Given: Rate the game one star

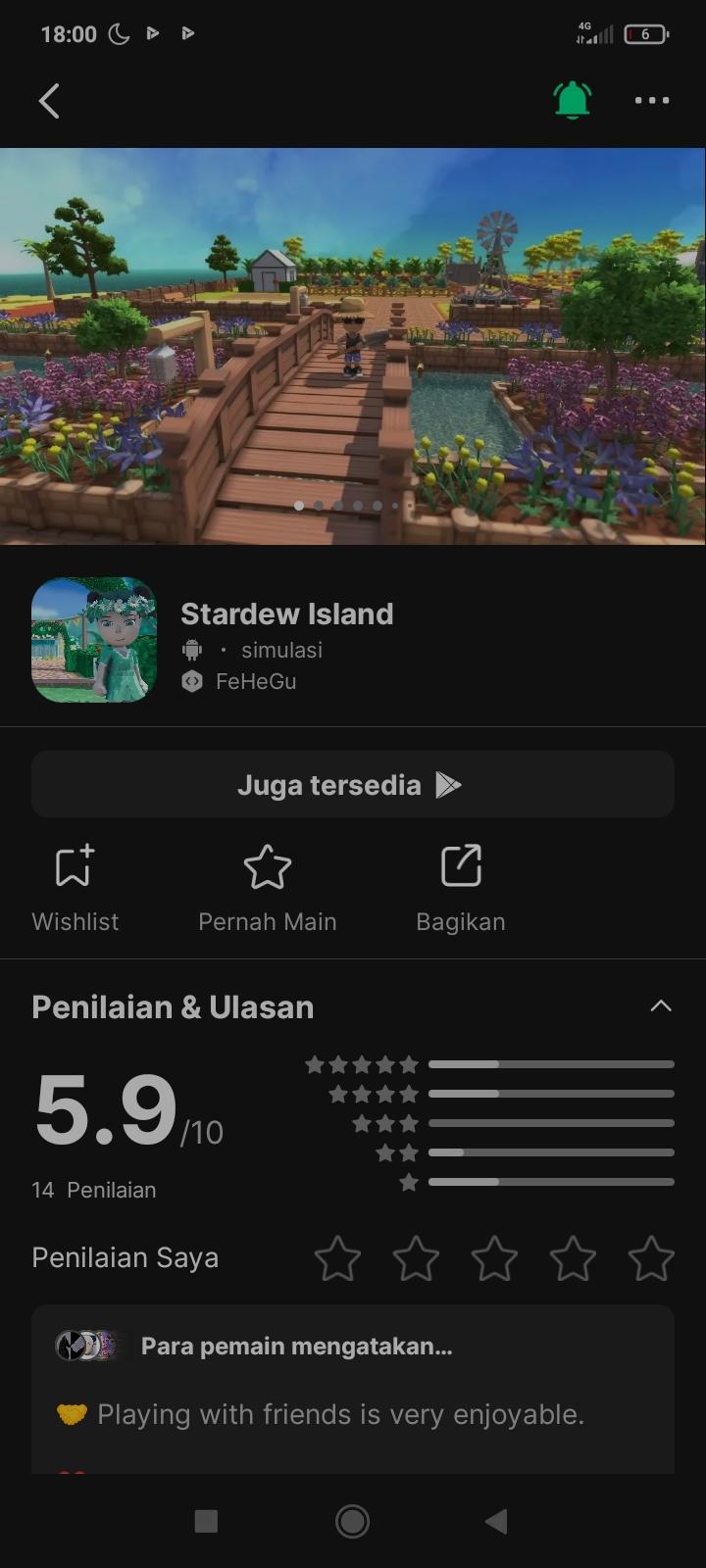Looking at the screenshot, I should pos(337,1258).
